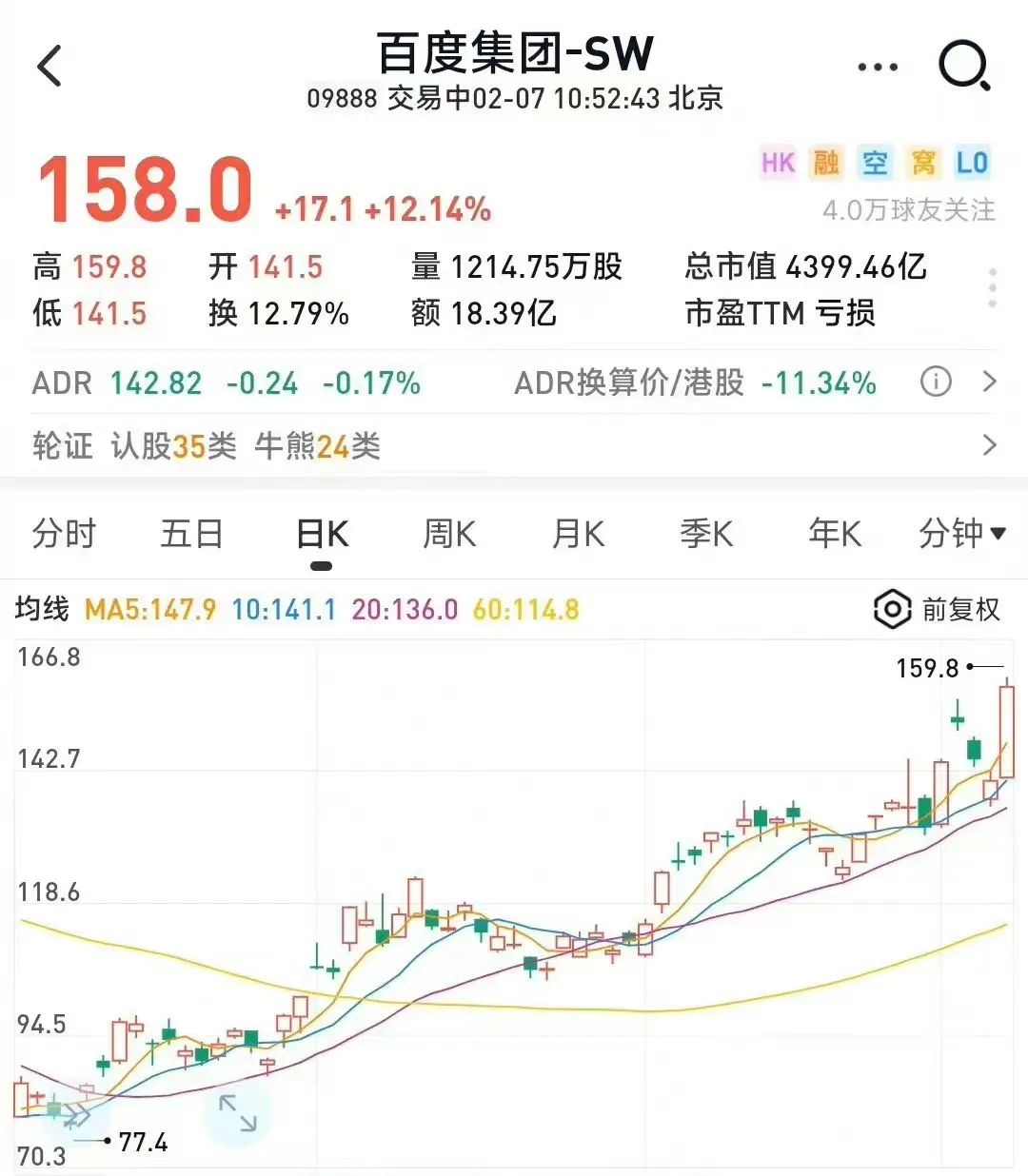Select the HK market badge
This screenshot has height=1176, width=1028.
[x=776, y=163]
